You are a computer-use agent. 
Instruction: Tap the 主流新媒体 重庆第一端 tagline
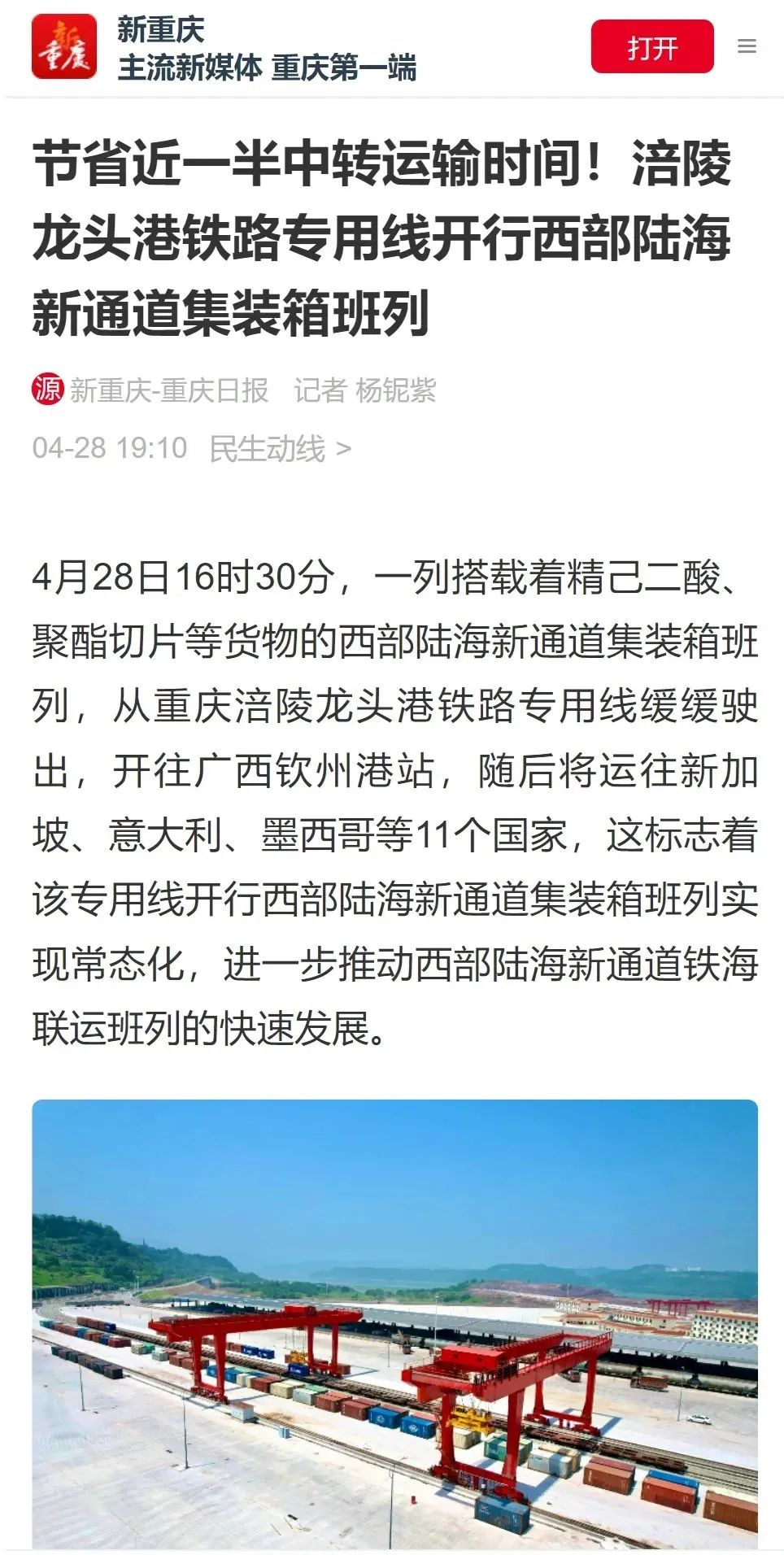tap(268, 69)
